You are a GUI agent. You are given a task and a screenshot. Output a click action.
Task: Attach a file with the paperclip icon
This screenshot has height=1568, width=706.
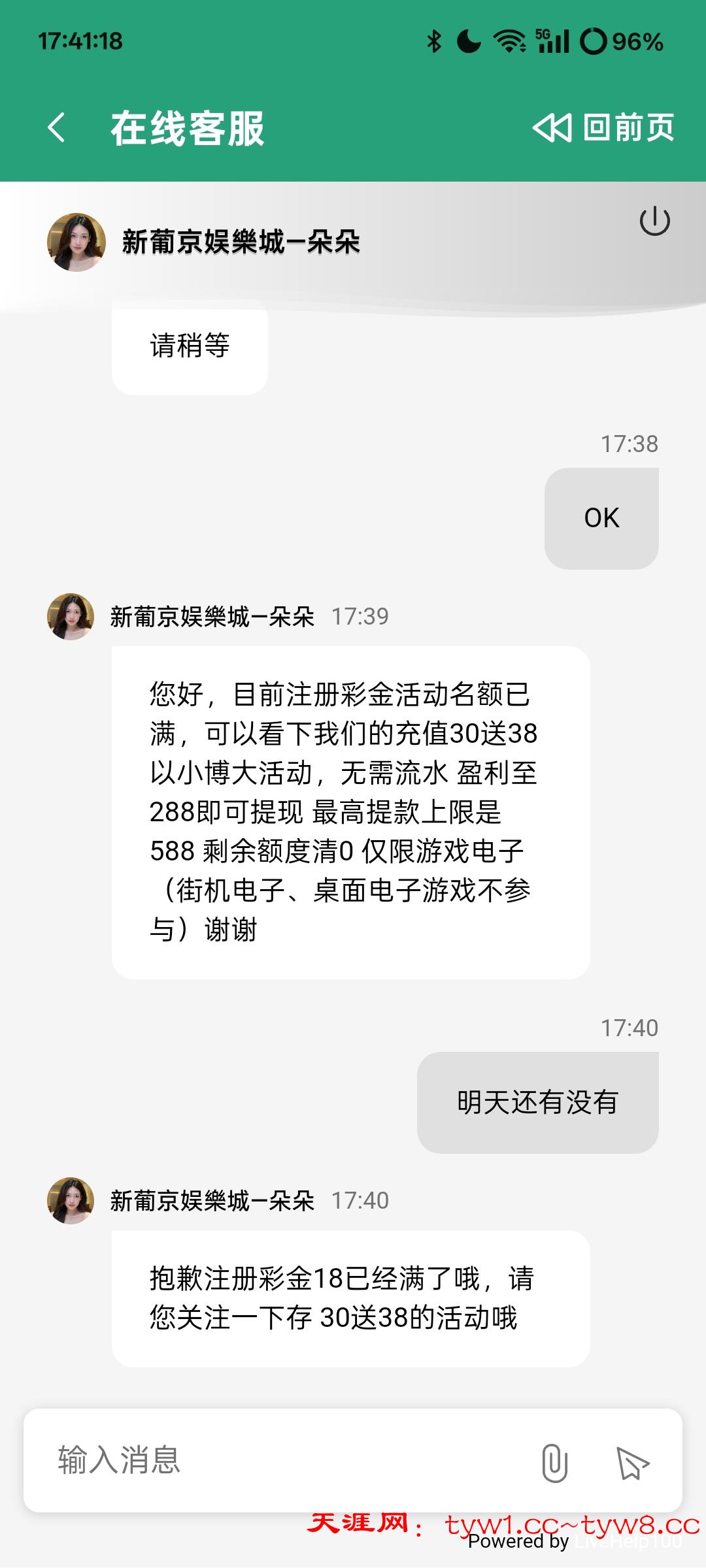click(554, 1462)
